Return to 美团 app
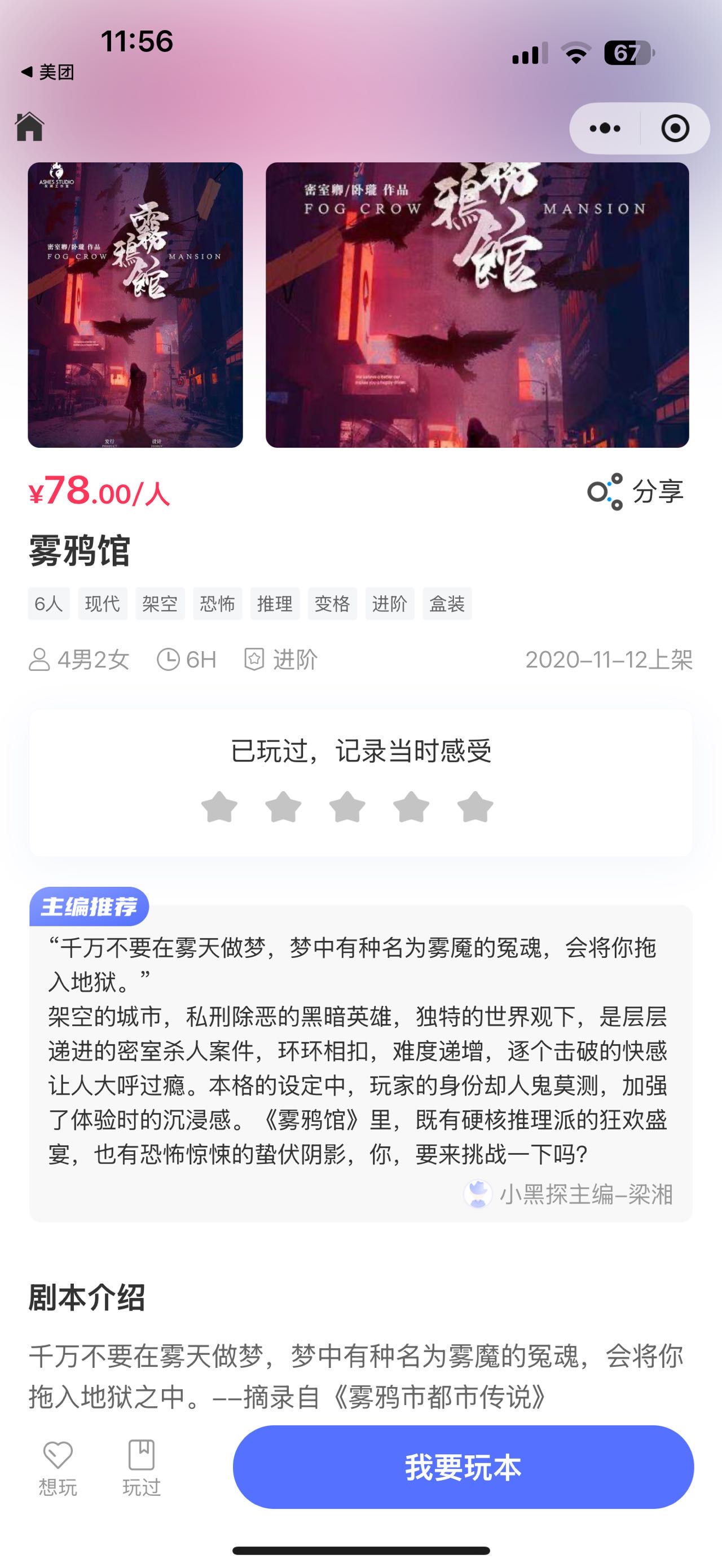Viewport: 722px width, 1568px height. (x=47, y=72)
